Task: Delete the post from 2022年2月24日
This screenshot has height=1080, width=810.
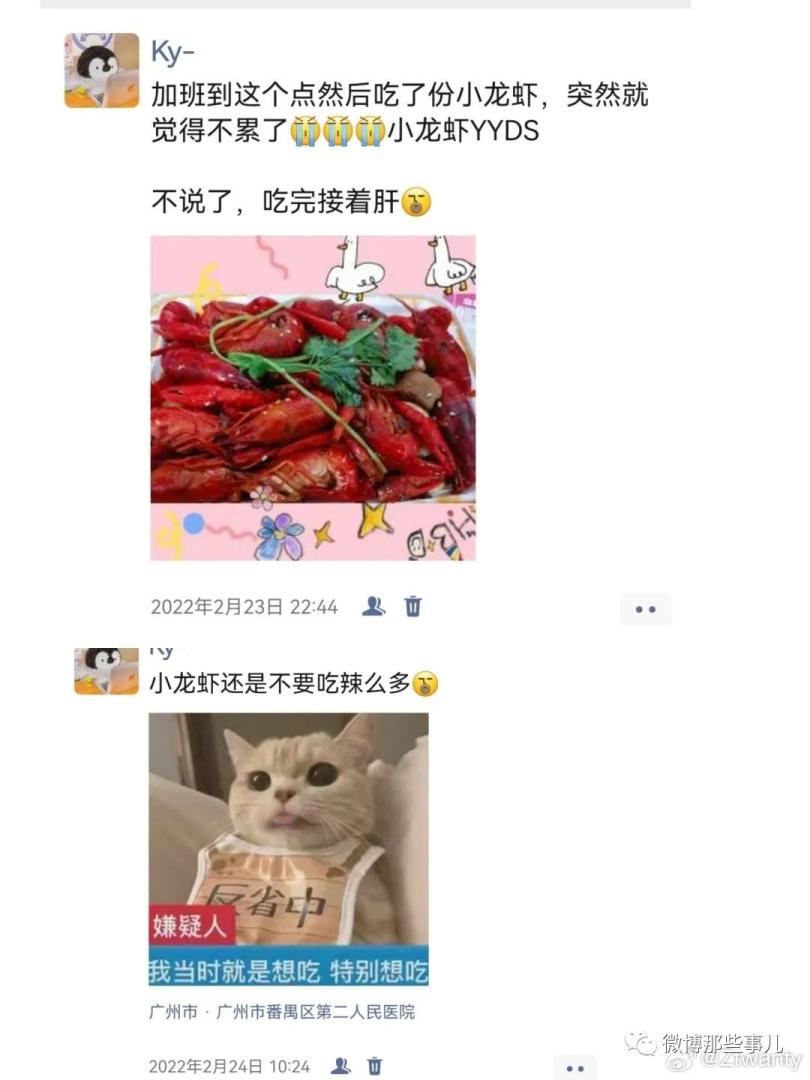Action: click(375, 1066)
